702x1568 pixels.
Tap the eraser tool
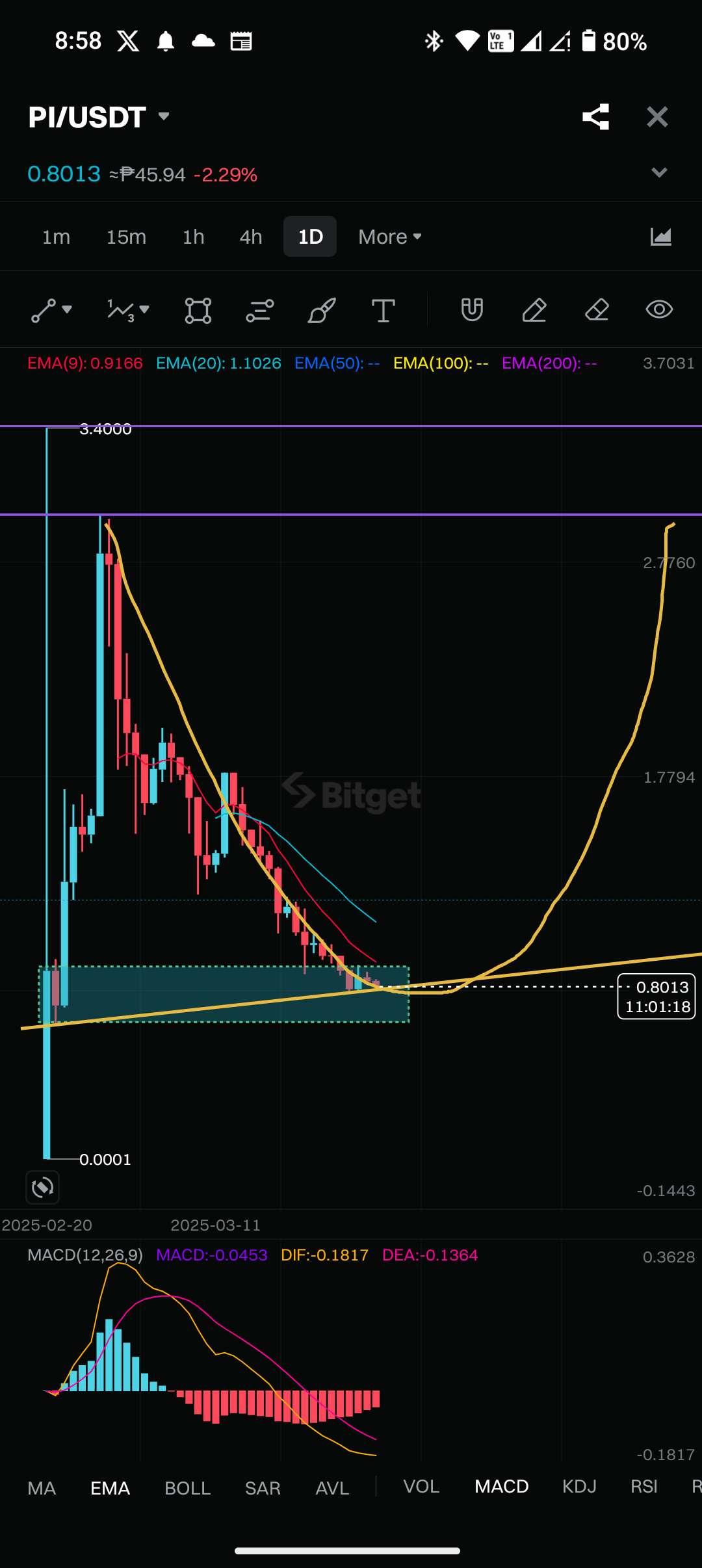pos(597,310)
